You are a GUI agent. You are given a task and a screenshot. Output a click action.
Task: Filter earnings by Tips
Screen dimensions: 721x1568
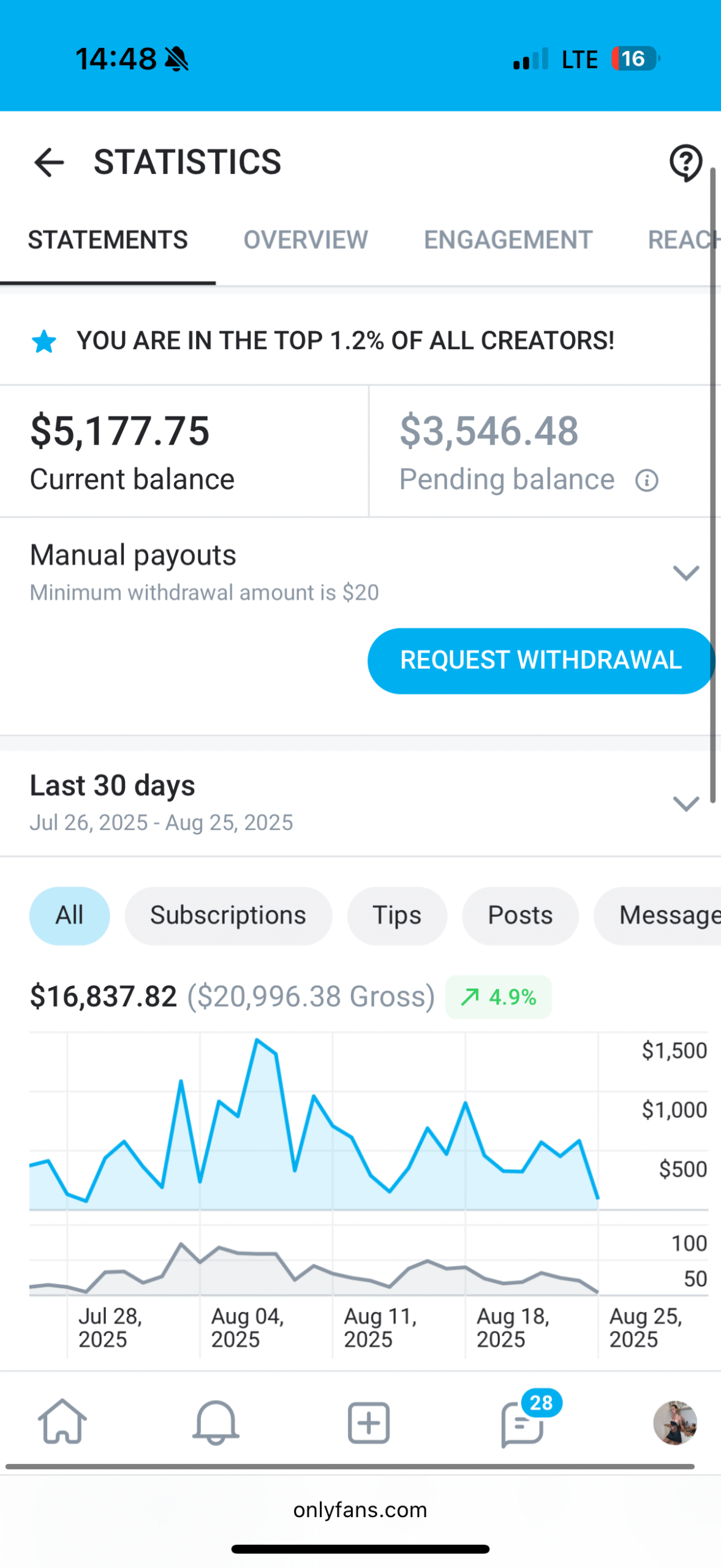[x=397, y=916]
